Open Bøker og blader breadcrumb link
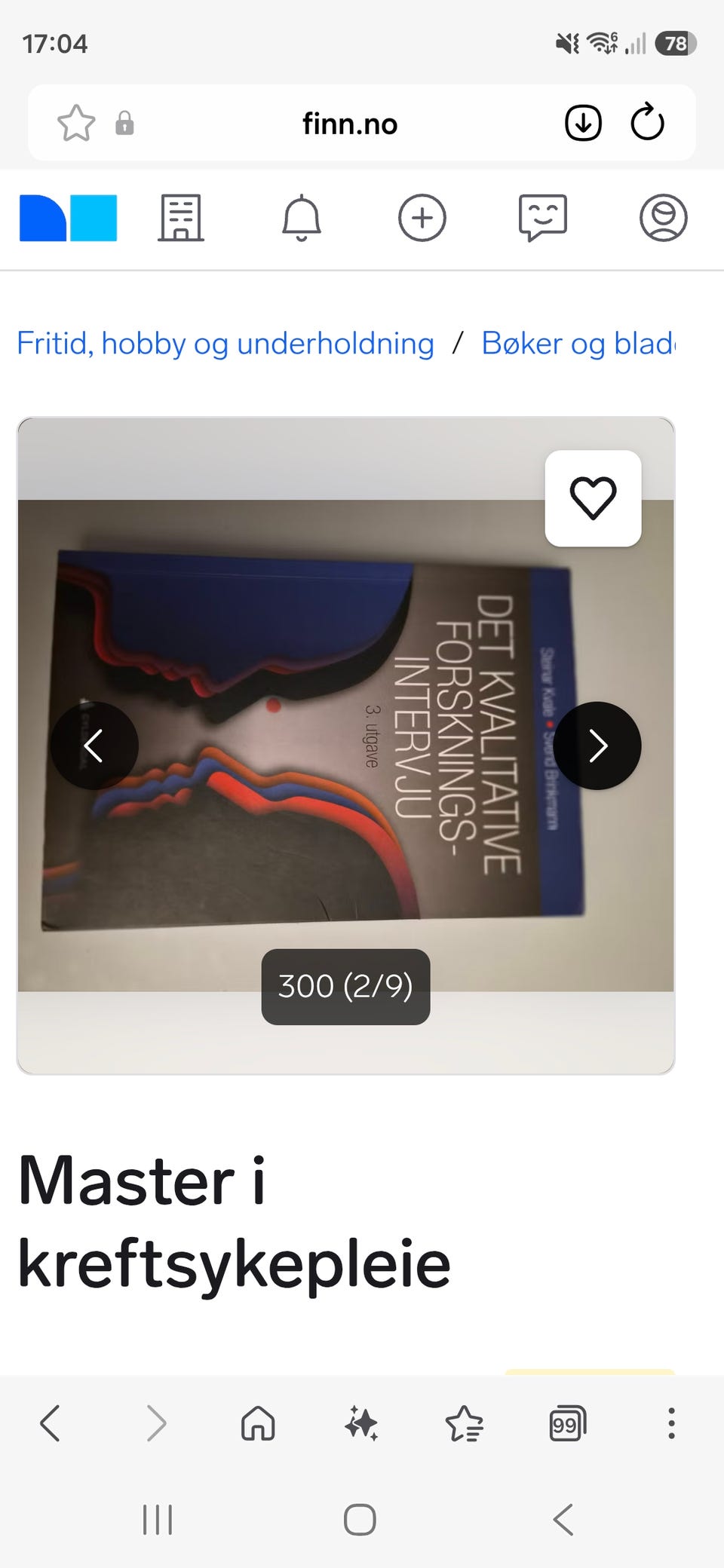 pyautogui.click(x=578, y=344)
